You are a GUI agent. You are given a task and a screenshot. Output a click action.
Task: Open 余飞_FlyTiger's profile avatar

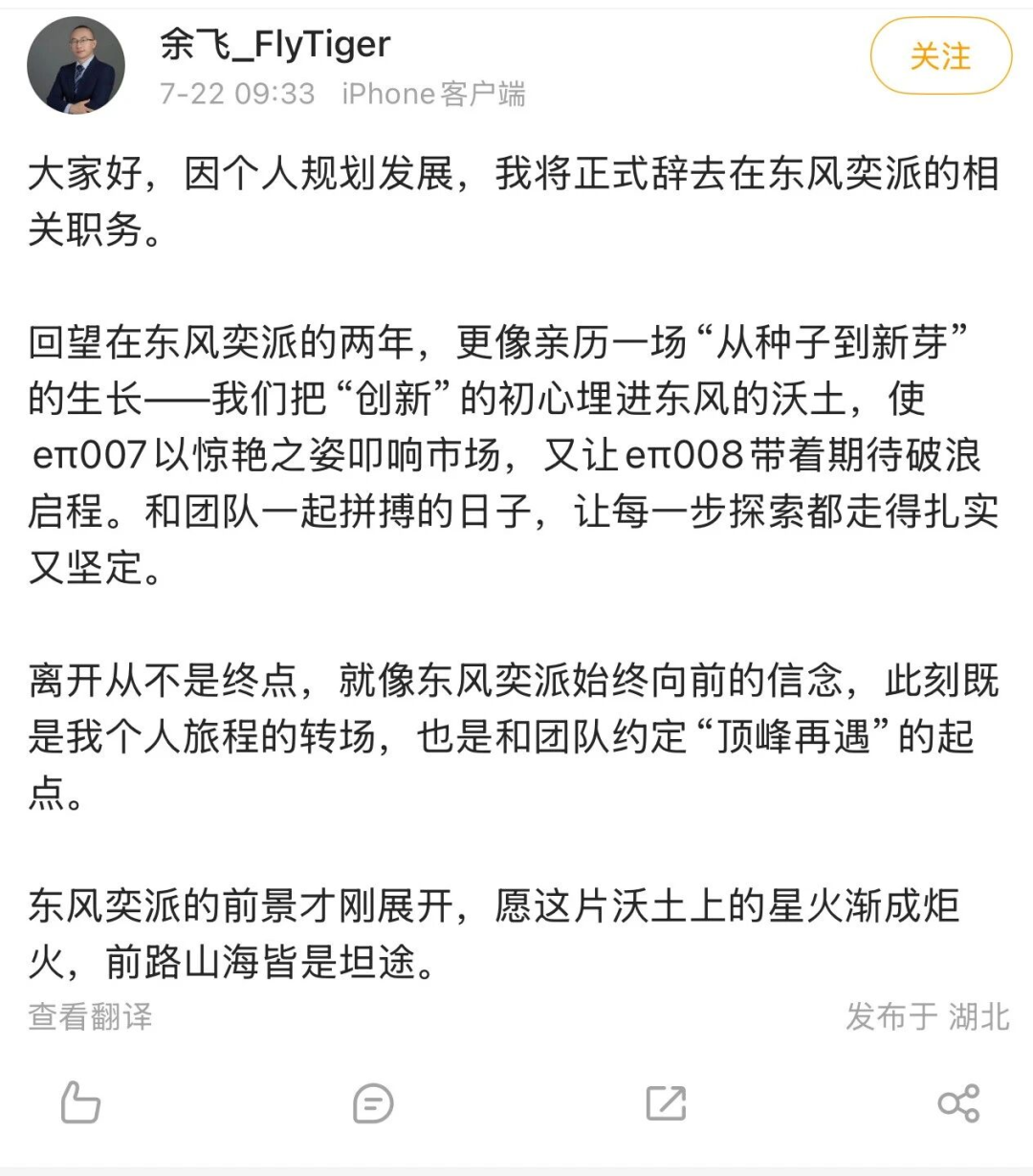76,66
